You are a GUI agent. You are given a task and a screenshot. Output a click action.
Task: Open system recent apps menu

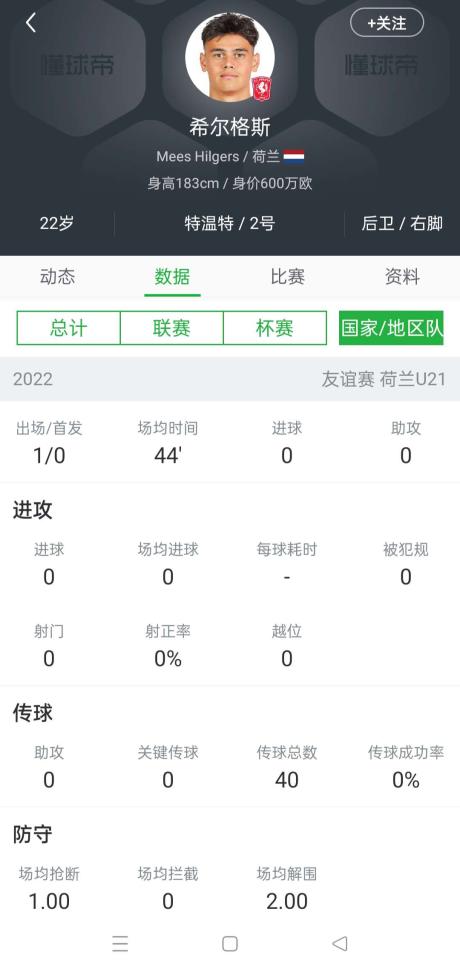pos(120,943)
